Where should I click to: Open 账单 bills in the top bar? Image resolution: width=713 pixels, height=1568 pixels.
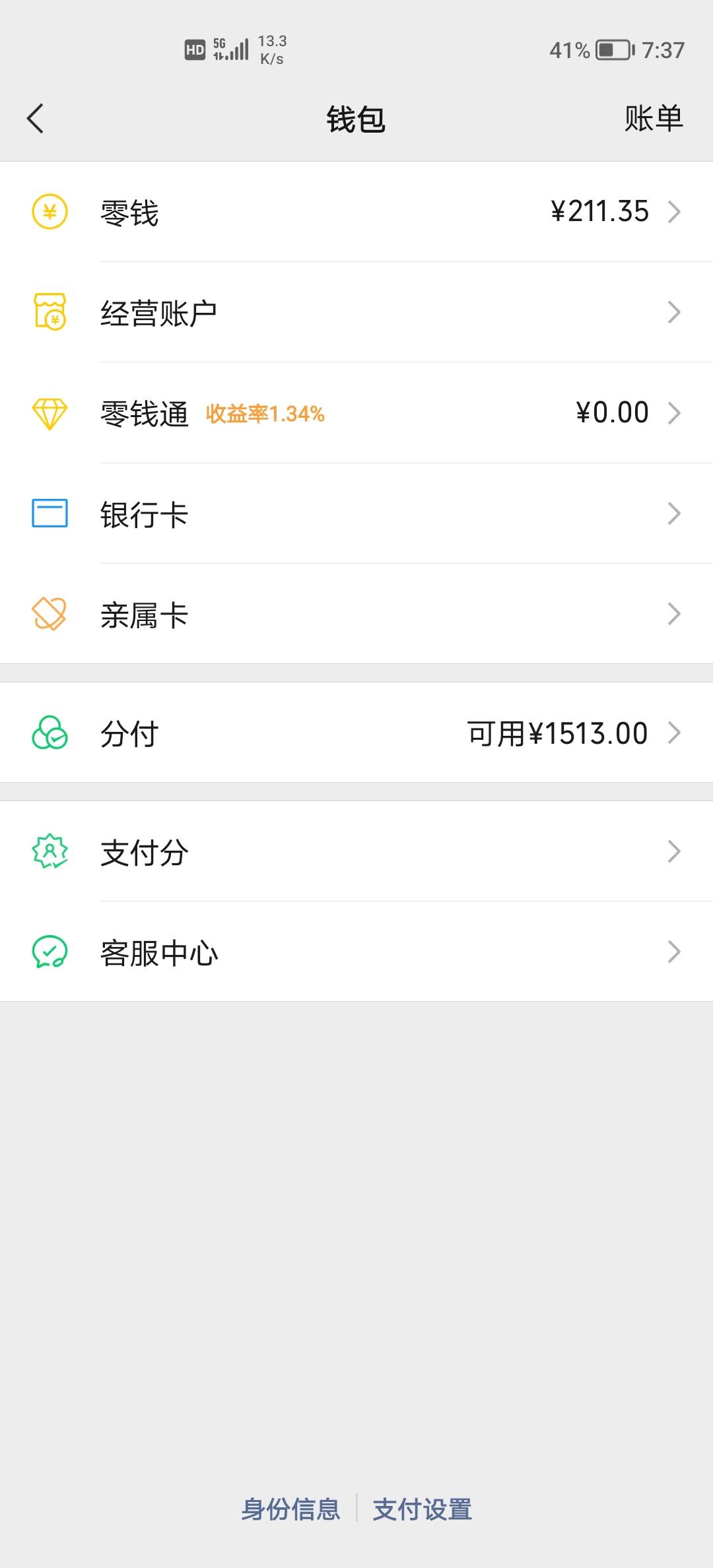pyautogui.click(x=654, y=119)
